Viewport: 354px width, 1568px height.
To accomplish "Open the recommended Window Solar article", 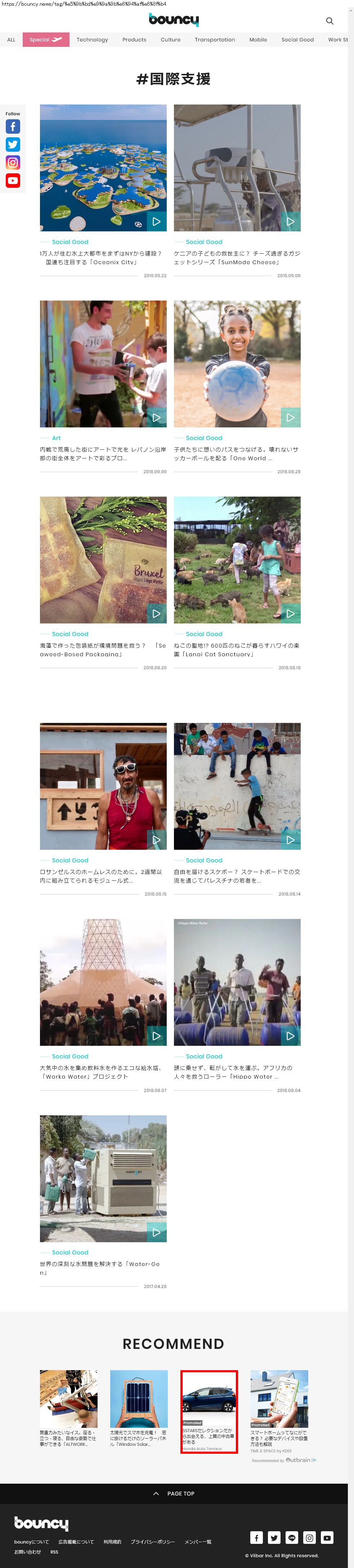I will (x=139, y=1399).
